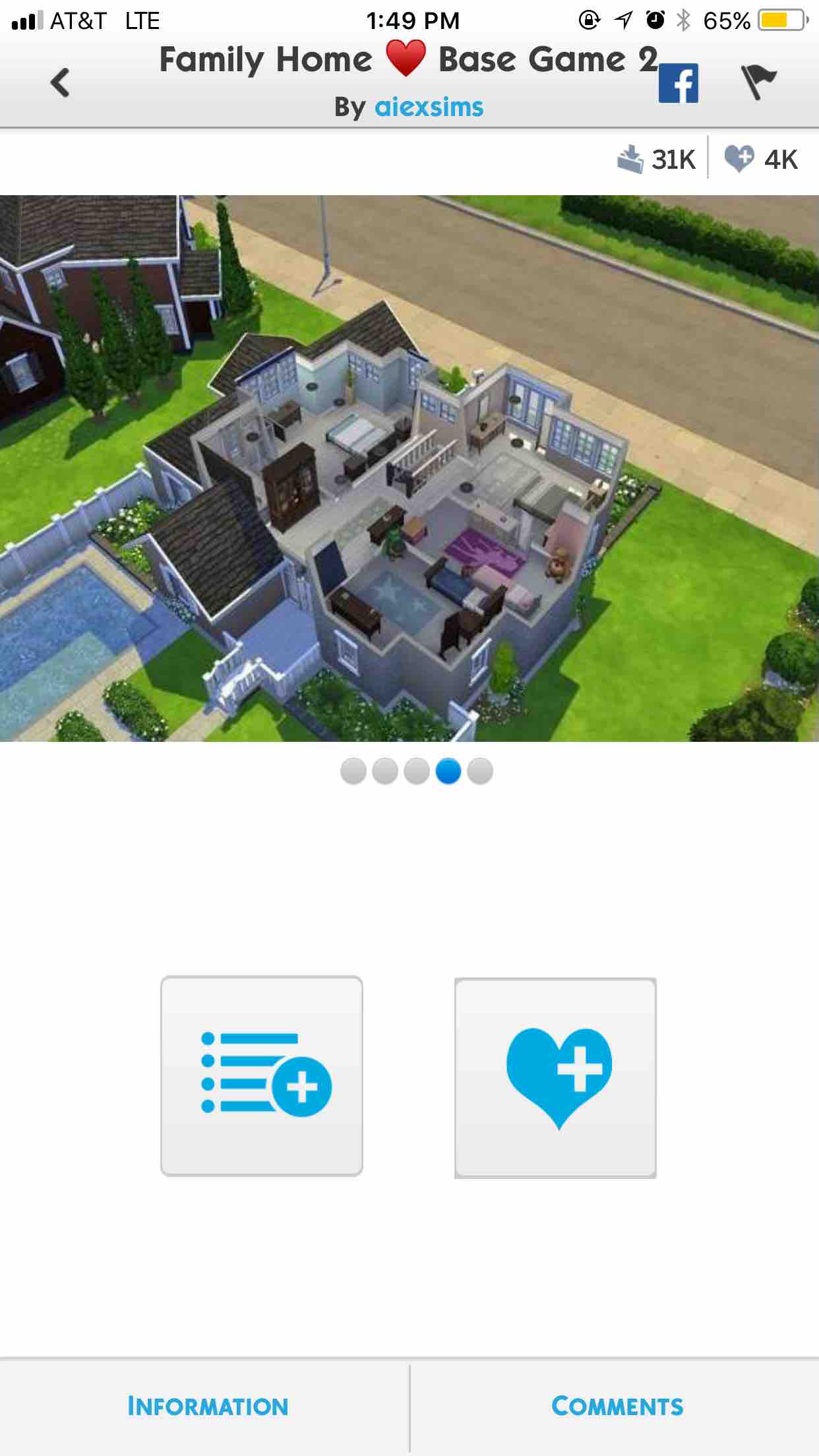Open the house floor plan image

coord(409,468)
